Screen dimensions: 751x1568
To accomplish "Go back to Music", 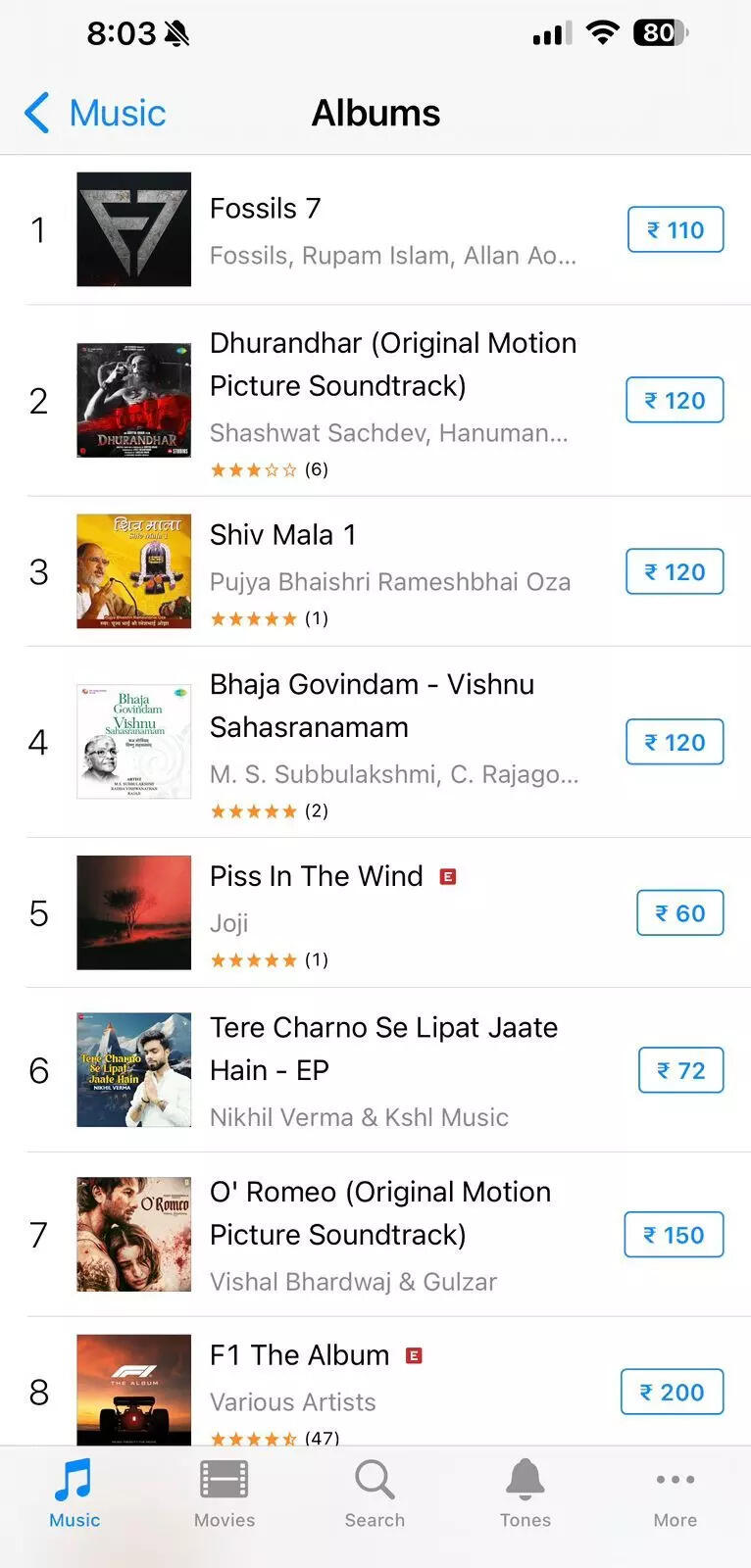I will point(95,114).
